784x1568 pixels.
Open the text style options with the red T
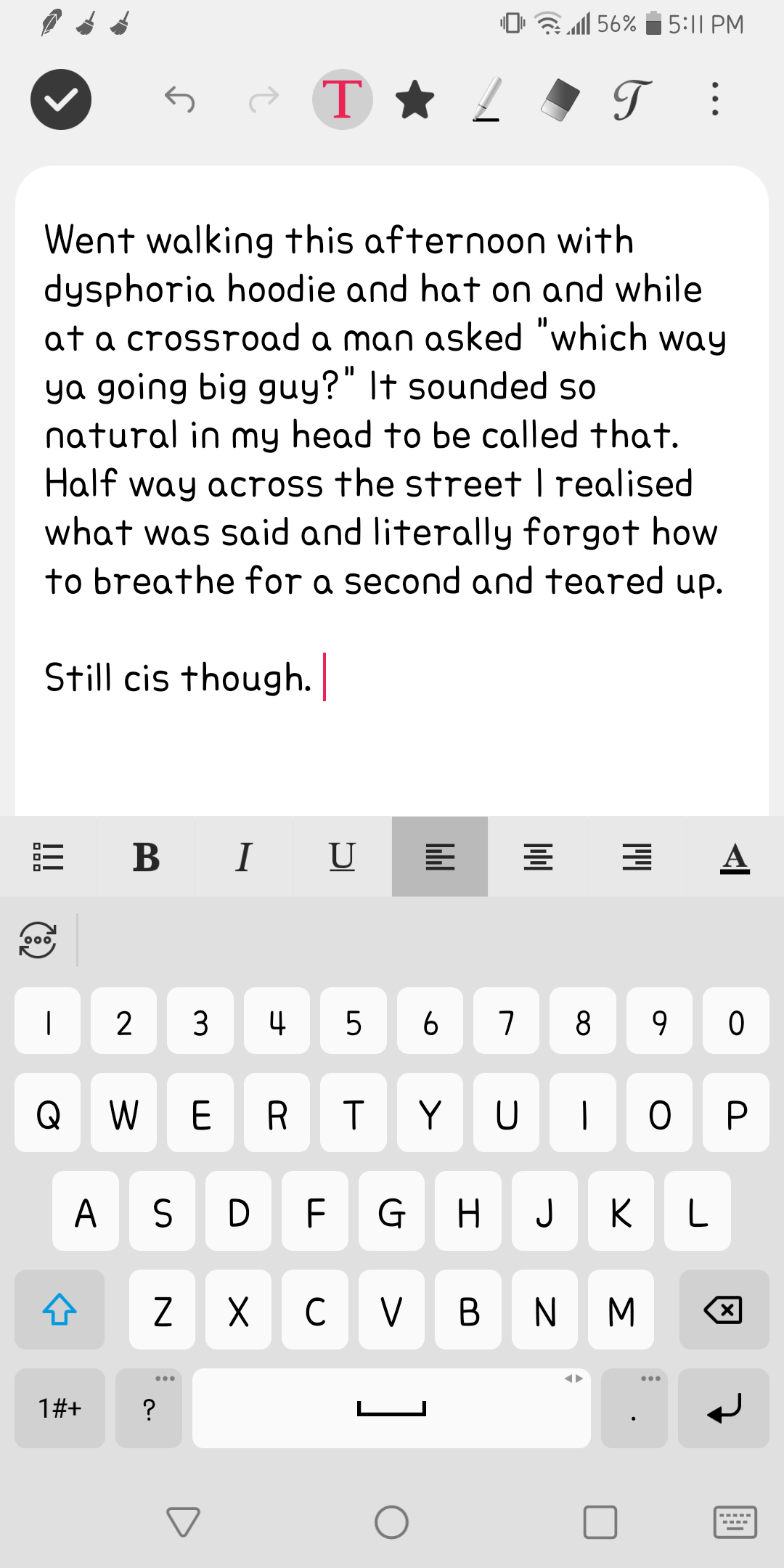(342, 99)
